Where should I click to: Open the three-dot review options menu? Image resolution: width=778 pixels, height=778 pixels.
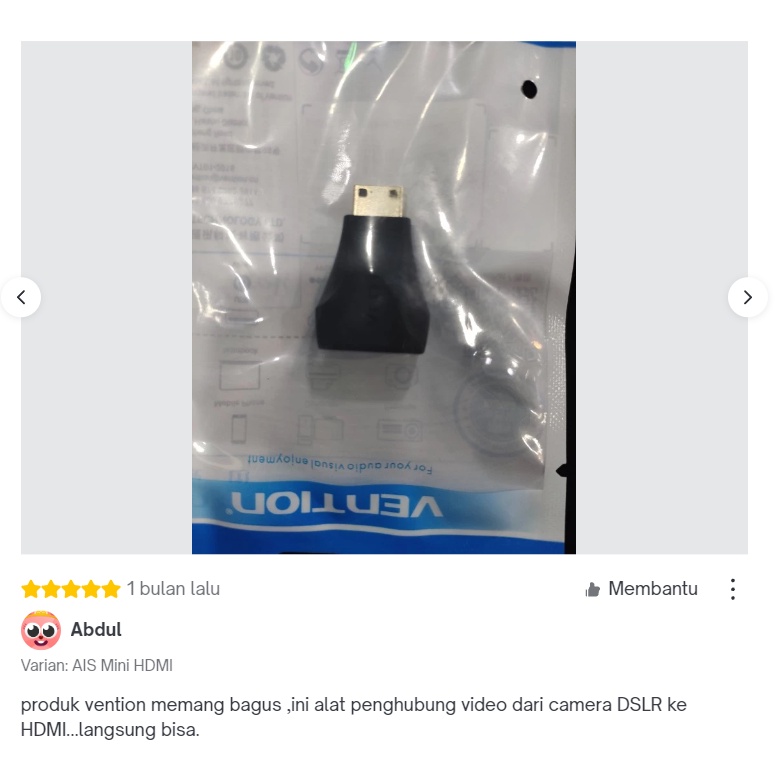click(x=733, y=589)
